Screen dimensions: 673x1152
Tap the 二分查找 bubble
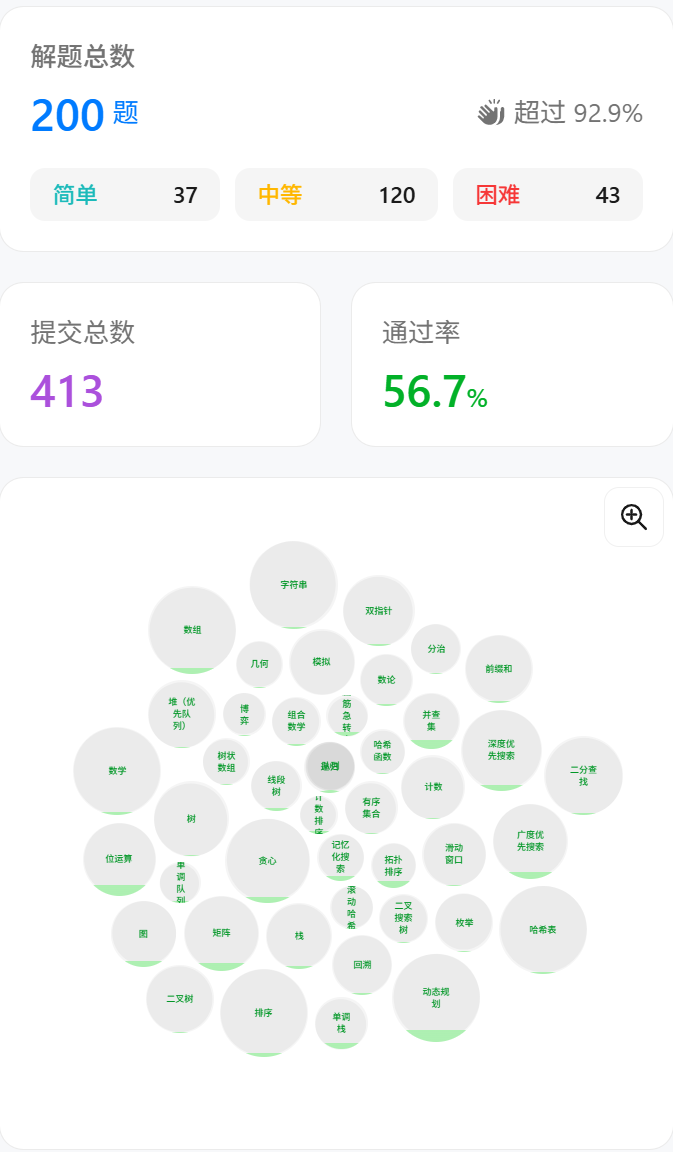[x=583, y=775]
